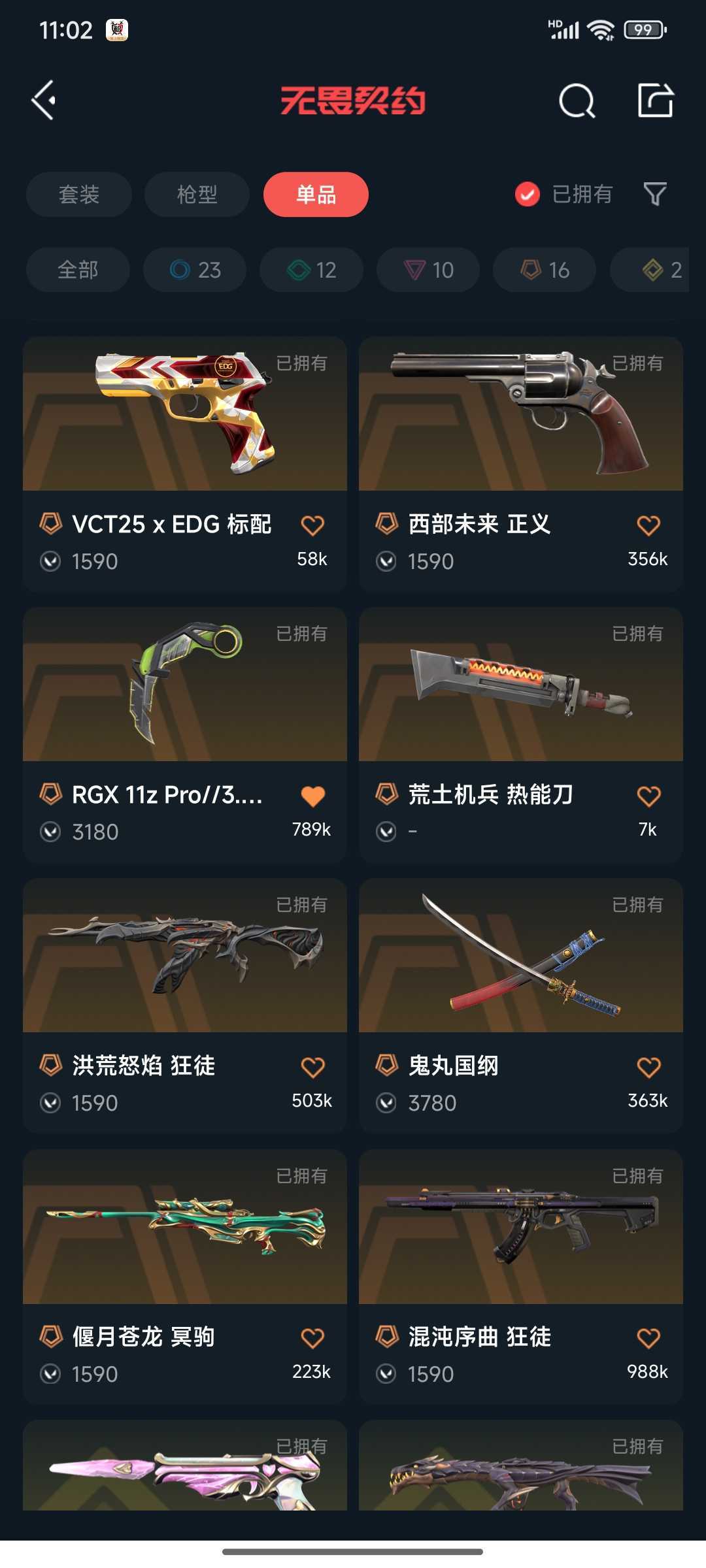
Task: Switch to the 枪型 tab
Action: pyautogui.click(x=197, y=194)
